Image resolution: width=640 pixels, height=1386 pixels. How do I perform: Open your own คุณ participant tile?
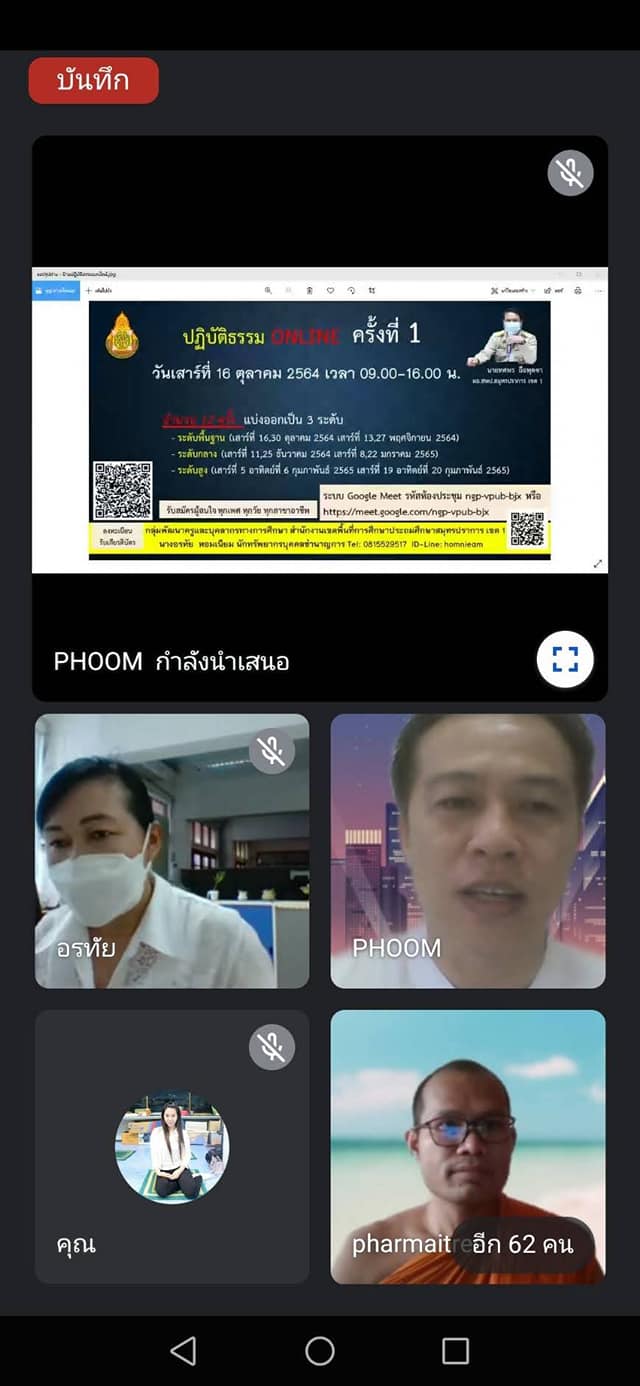[172, 1147]
